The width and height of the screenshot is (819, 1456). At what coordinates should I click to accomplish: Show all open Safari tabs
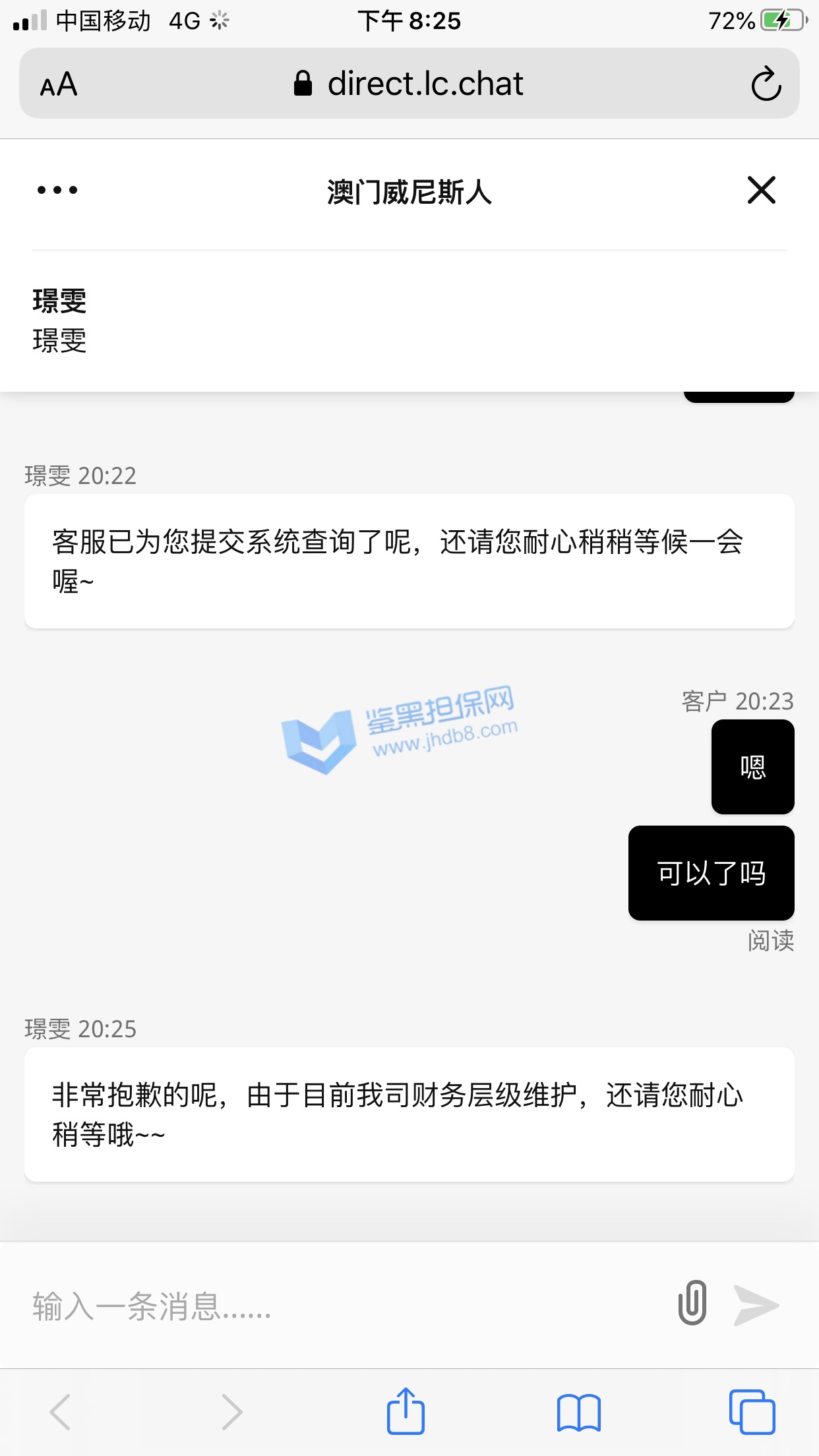click(x=752, y=1412)
